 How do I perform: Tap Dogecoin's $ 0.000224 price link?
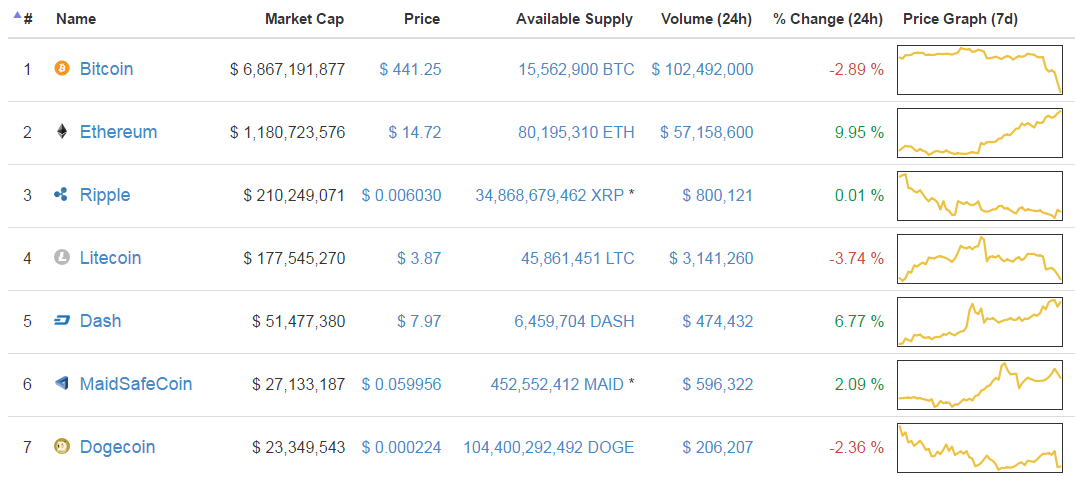pos(401,447)
